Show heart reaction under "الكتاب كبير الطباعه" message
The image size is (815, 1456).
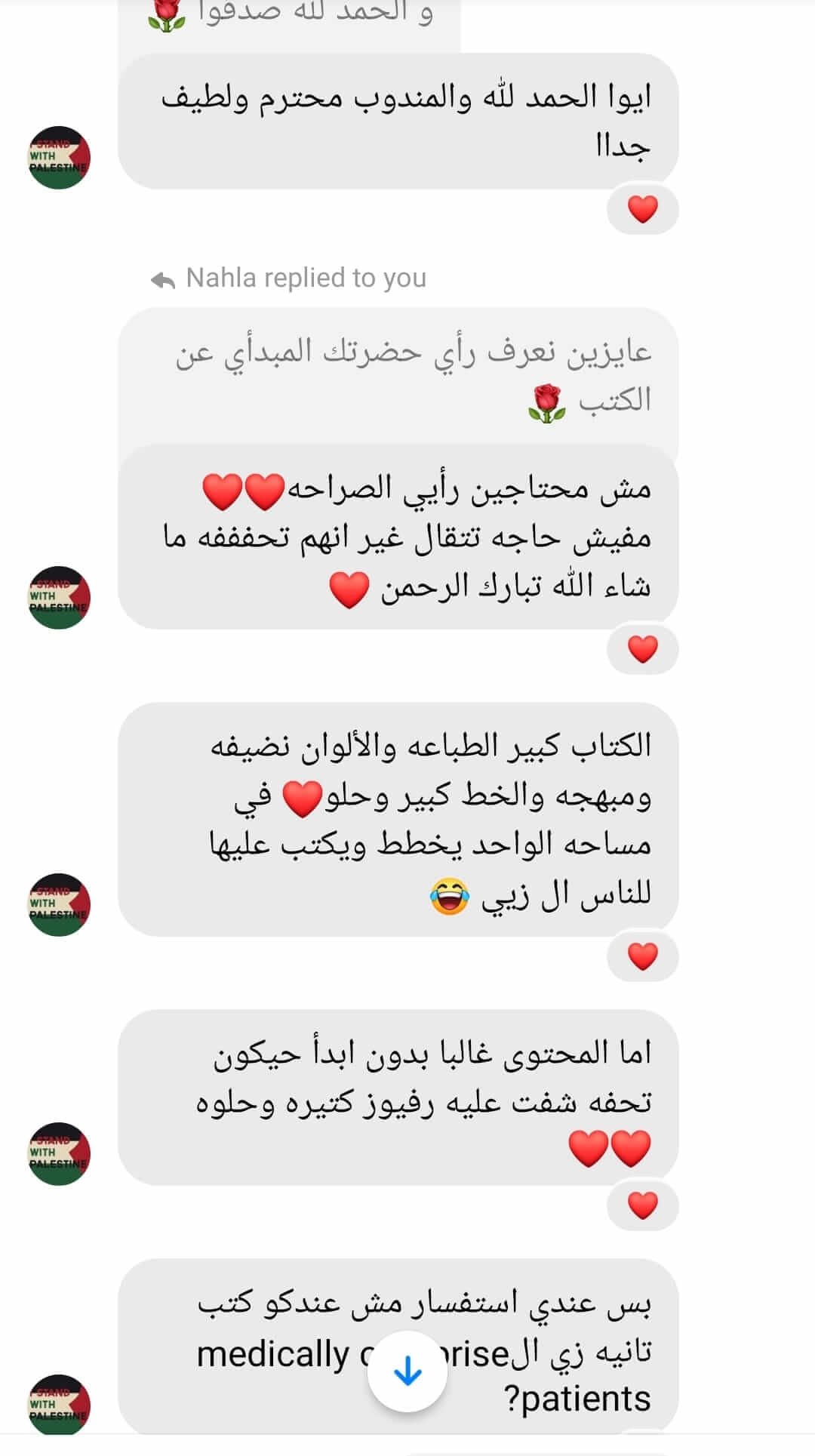tap(642, 956)
